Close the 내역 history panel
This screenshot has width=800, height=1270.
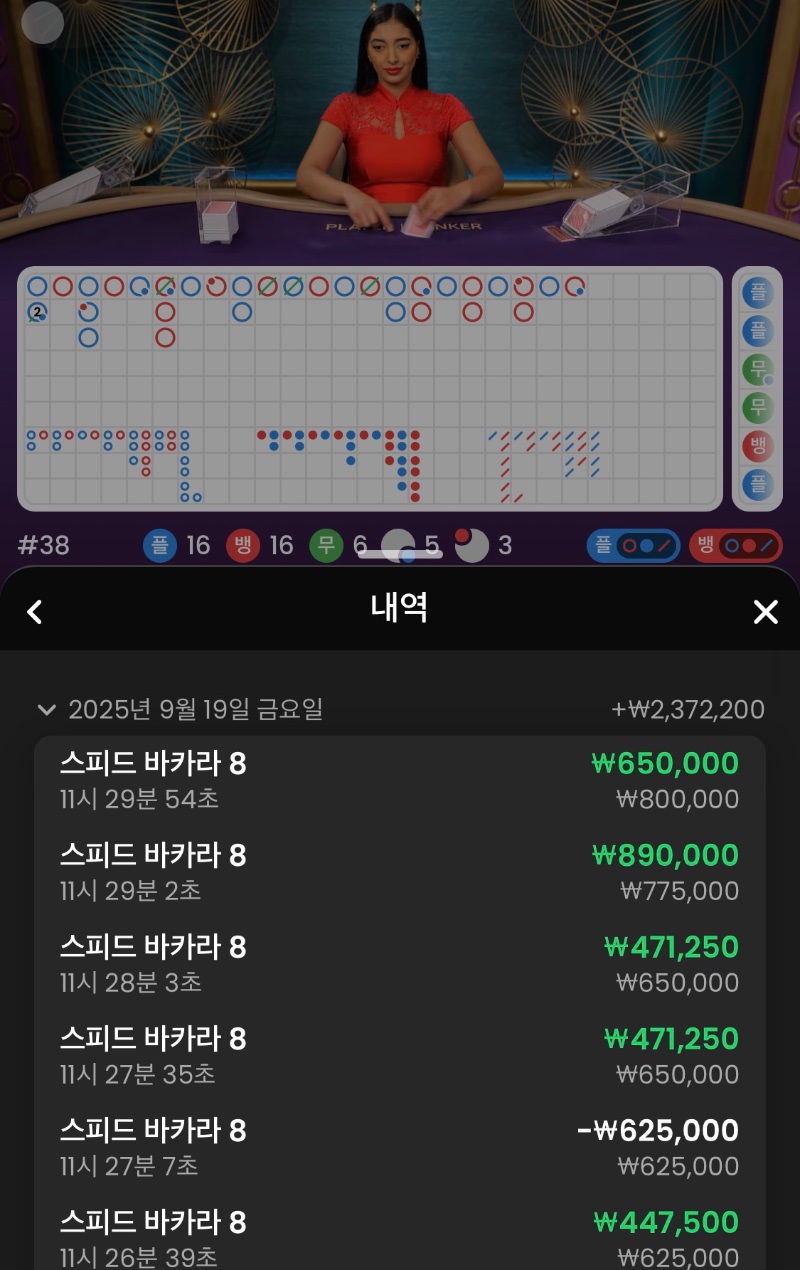765,612
